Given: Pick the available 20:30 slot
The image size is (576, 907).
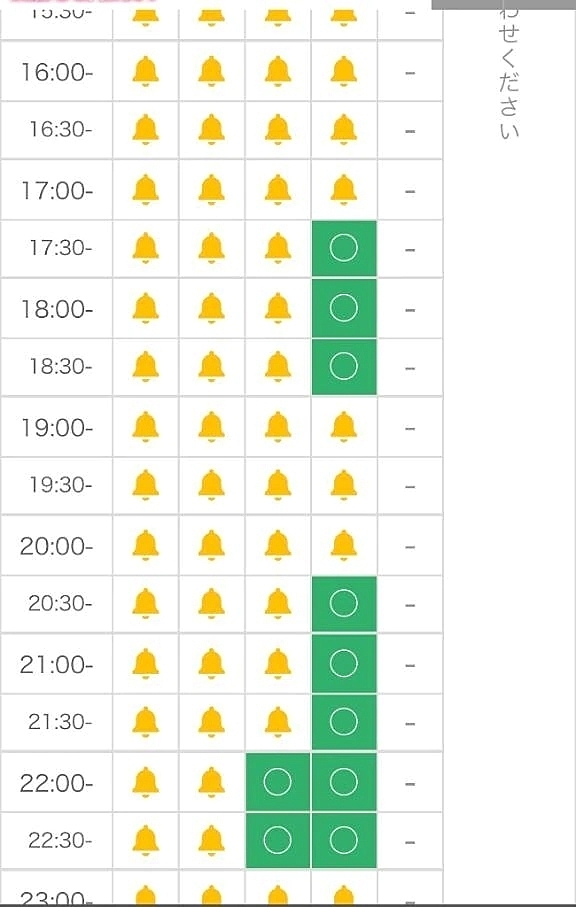Looking at the screenshot, I should 344,604.
